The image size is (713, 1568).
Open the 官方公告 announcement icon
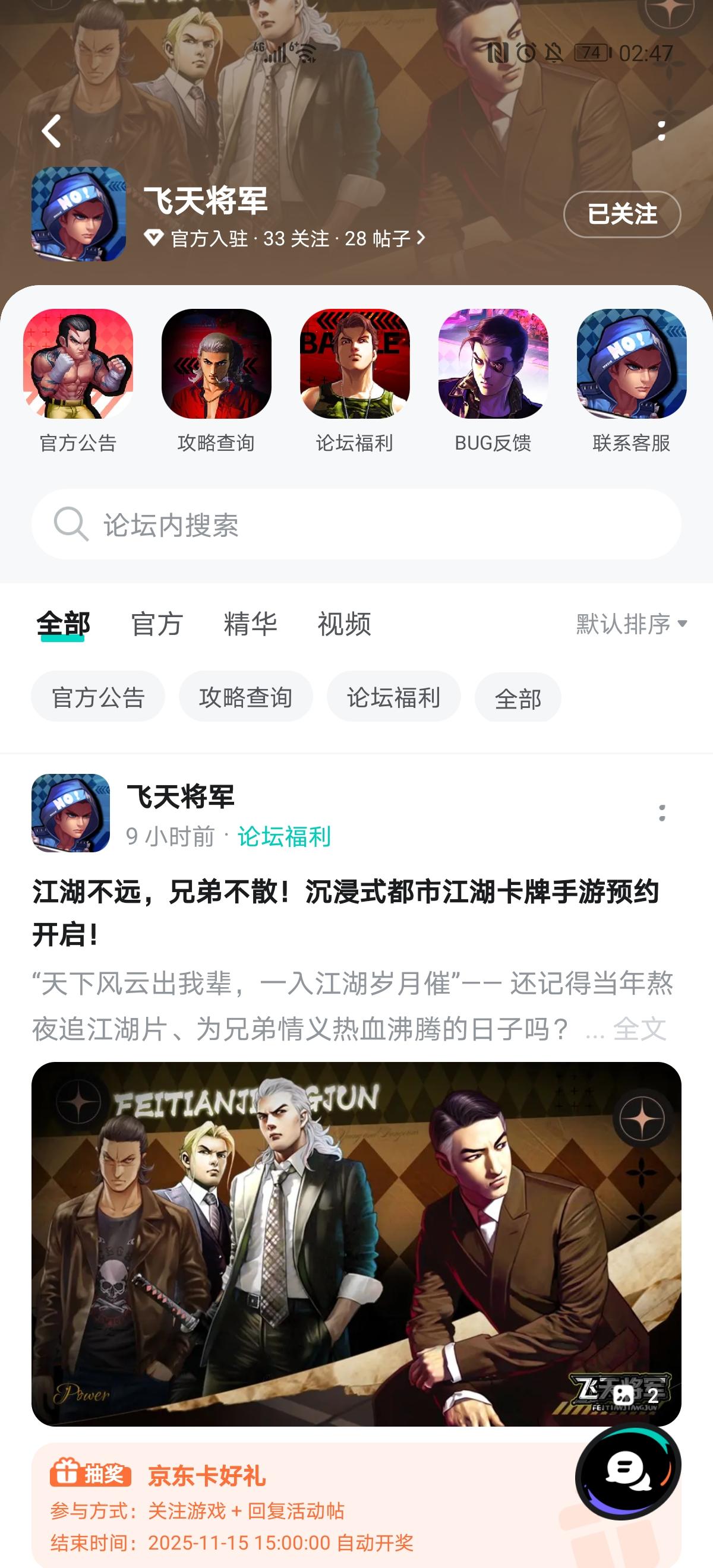[x=78, y=369]
